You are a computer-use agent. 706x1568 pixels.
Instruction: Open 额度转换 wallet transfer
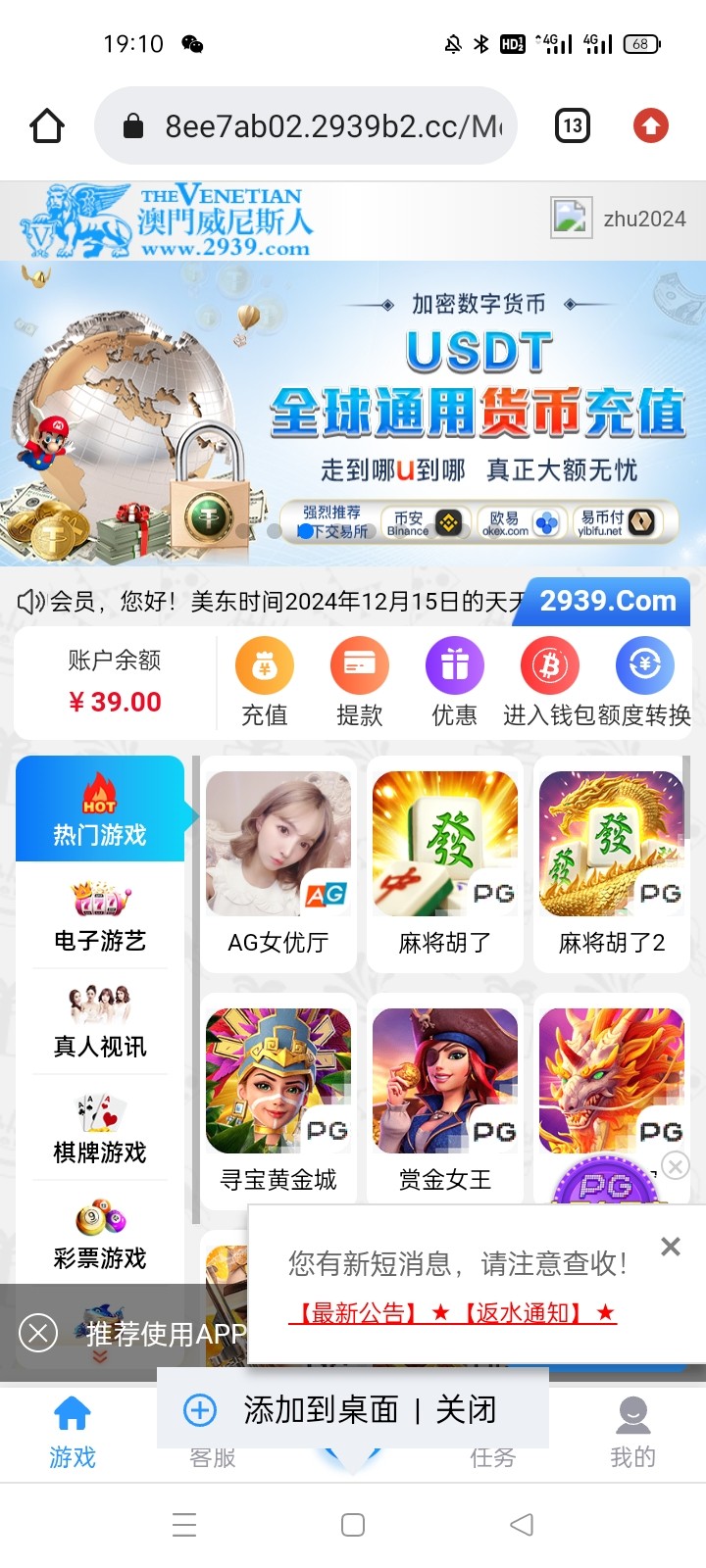[644, 682]
